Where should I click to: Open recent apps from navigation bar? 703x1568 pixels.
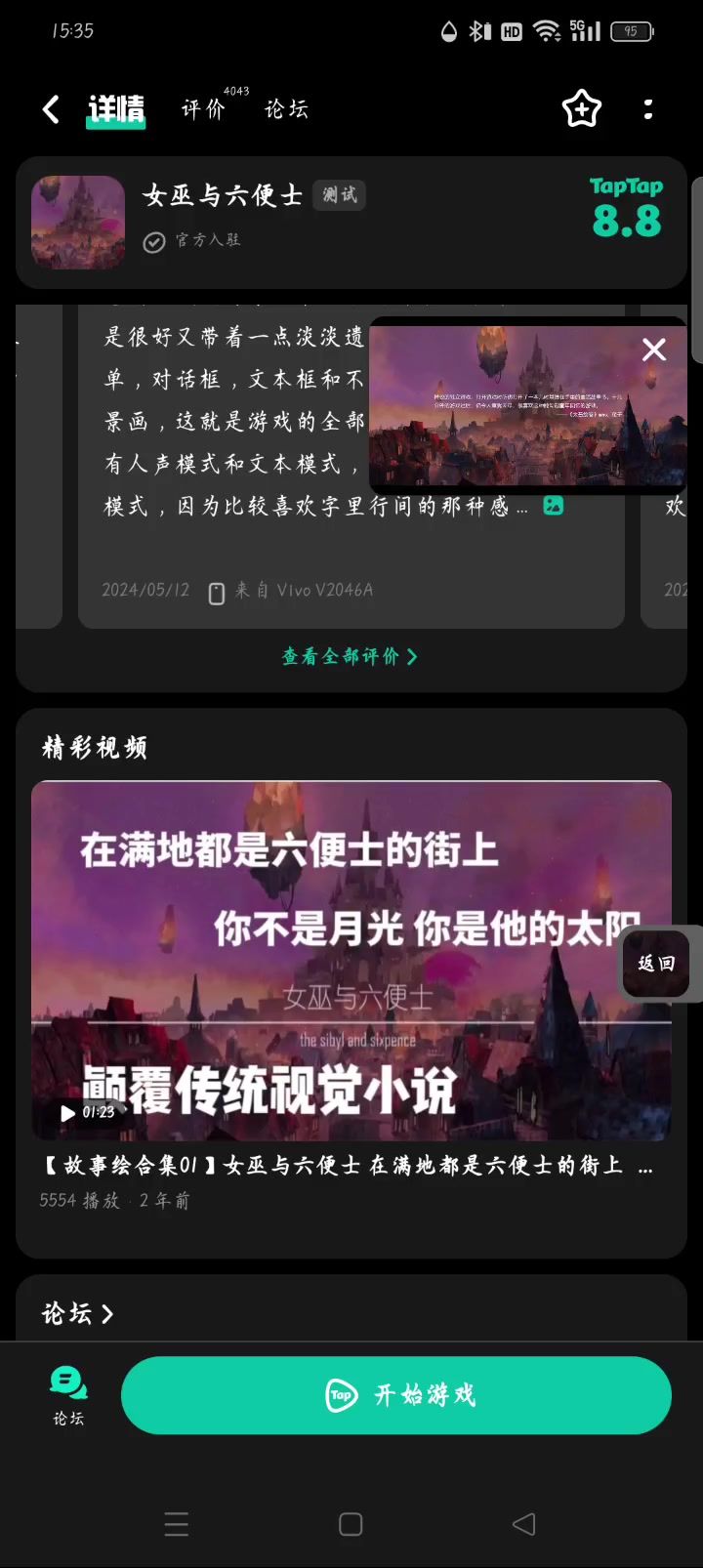(177, 1524)
